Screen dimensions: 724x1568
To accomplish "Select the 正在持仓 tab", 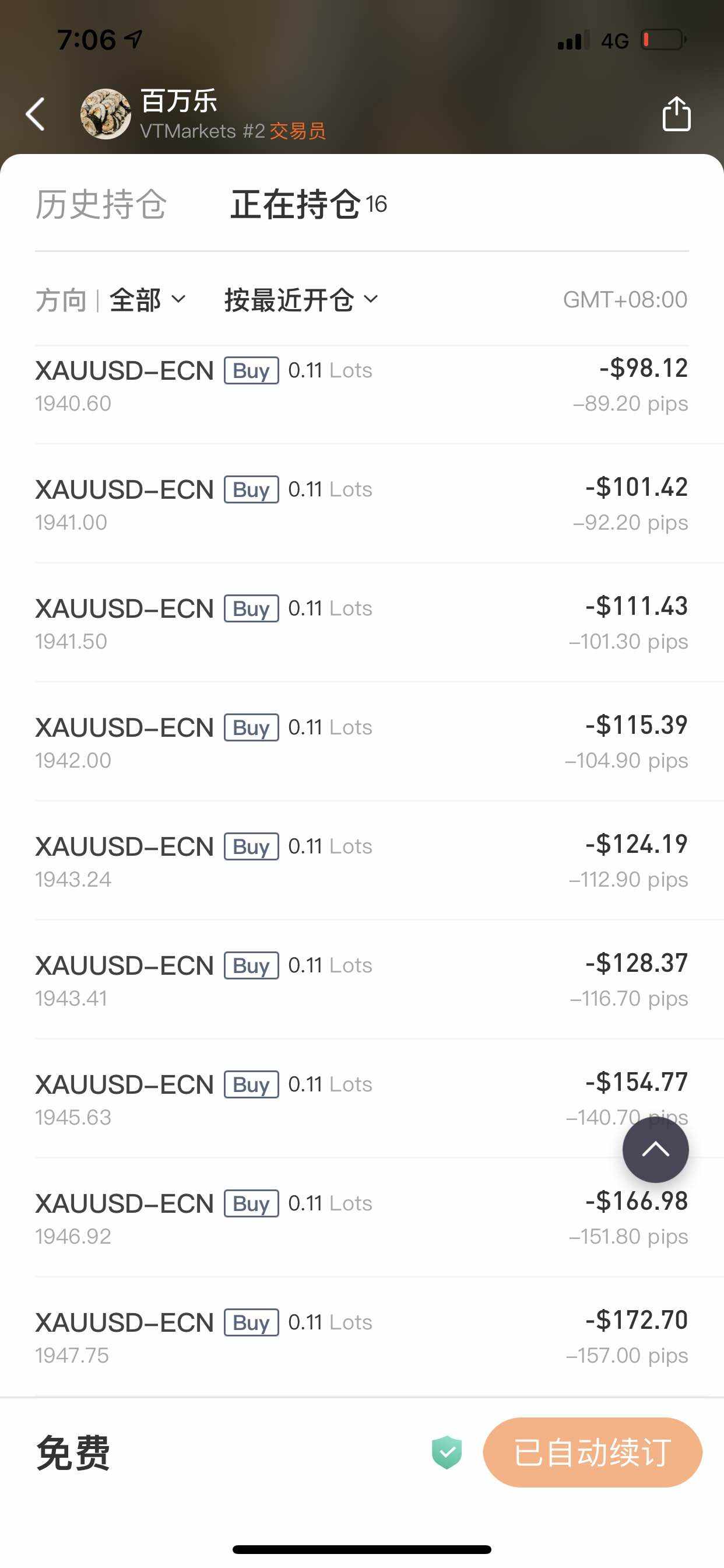I will (x=308, y=204).
